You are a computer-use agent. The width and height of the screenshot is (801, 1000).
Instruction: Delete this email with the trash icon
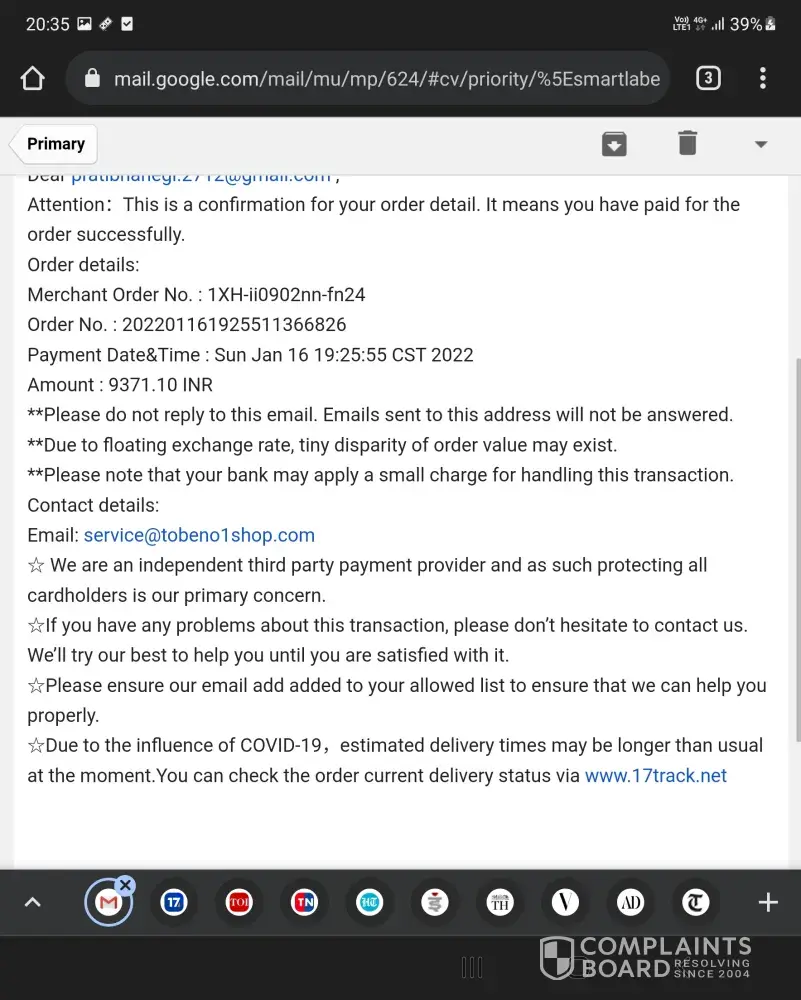(687, 144)
